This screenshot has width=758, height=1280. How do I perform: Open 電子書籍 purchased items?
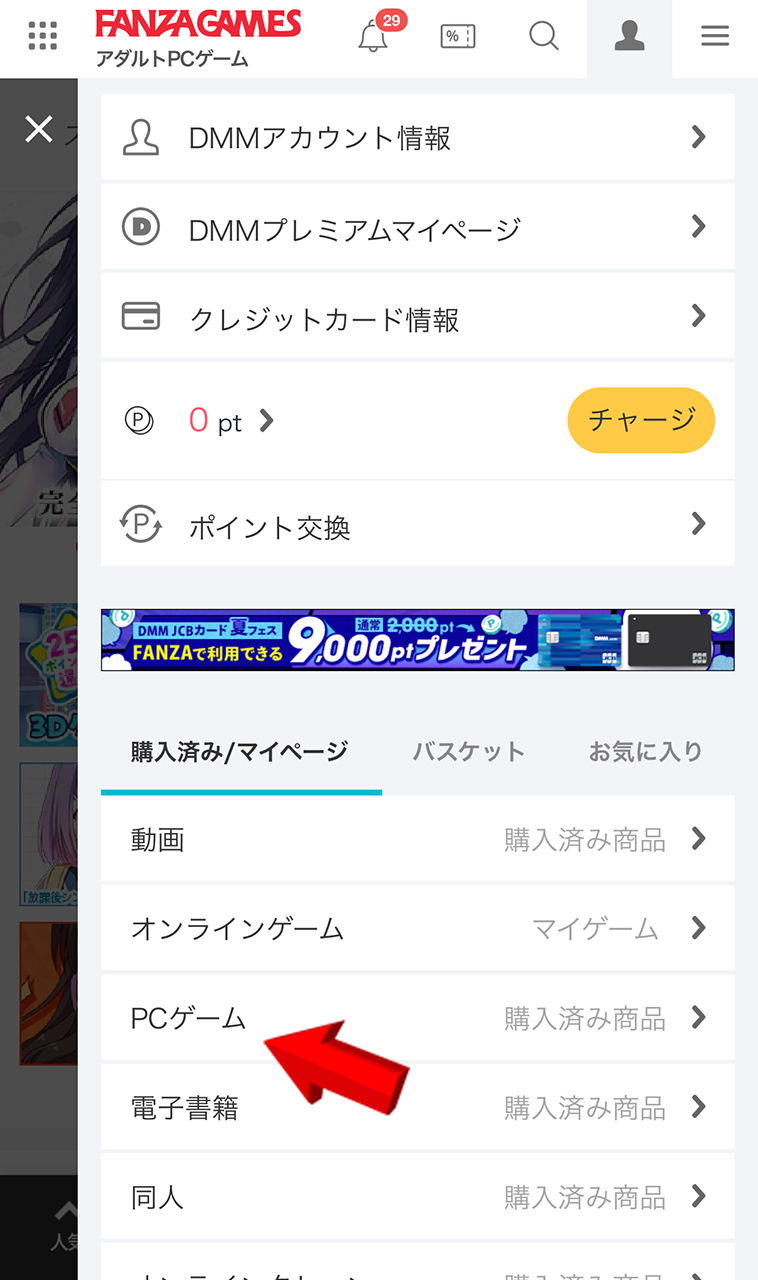[x=417, y=1107]
